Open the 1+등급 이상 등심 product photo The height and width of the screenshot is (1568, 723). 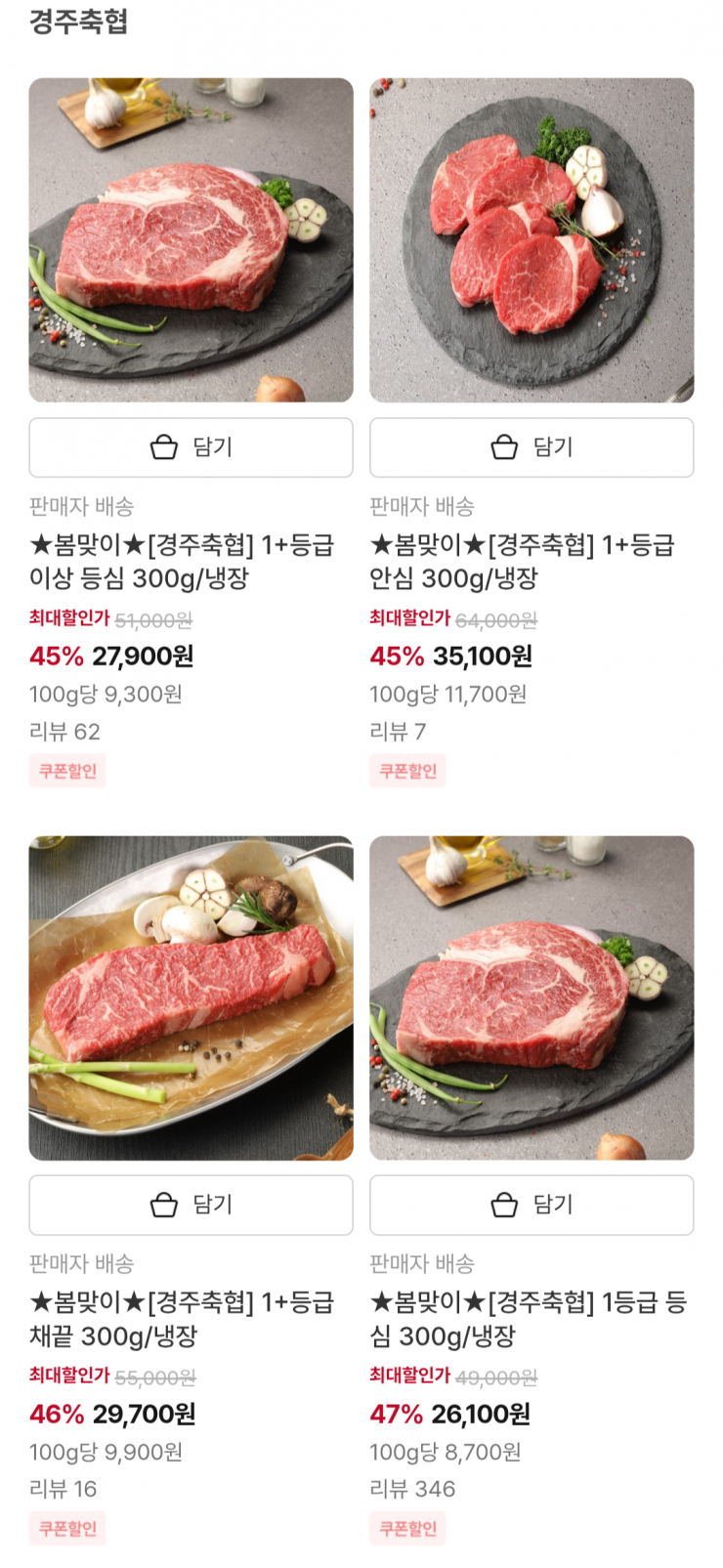(x=191, y=240)
